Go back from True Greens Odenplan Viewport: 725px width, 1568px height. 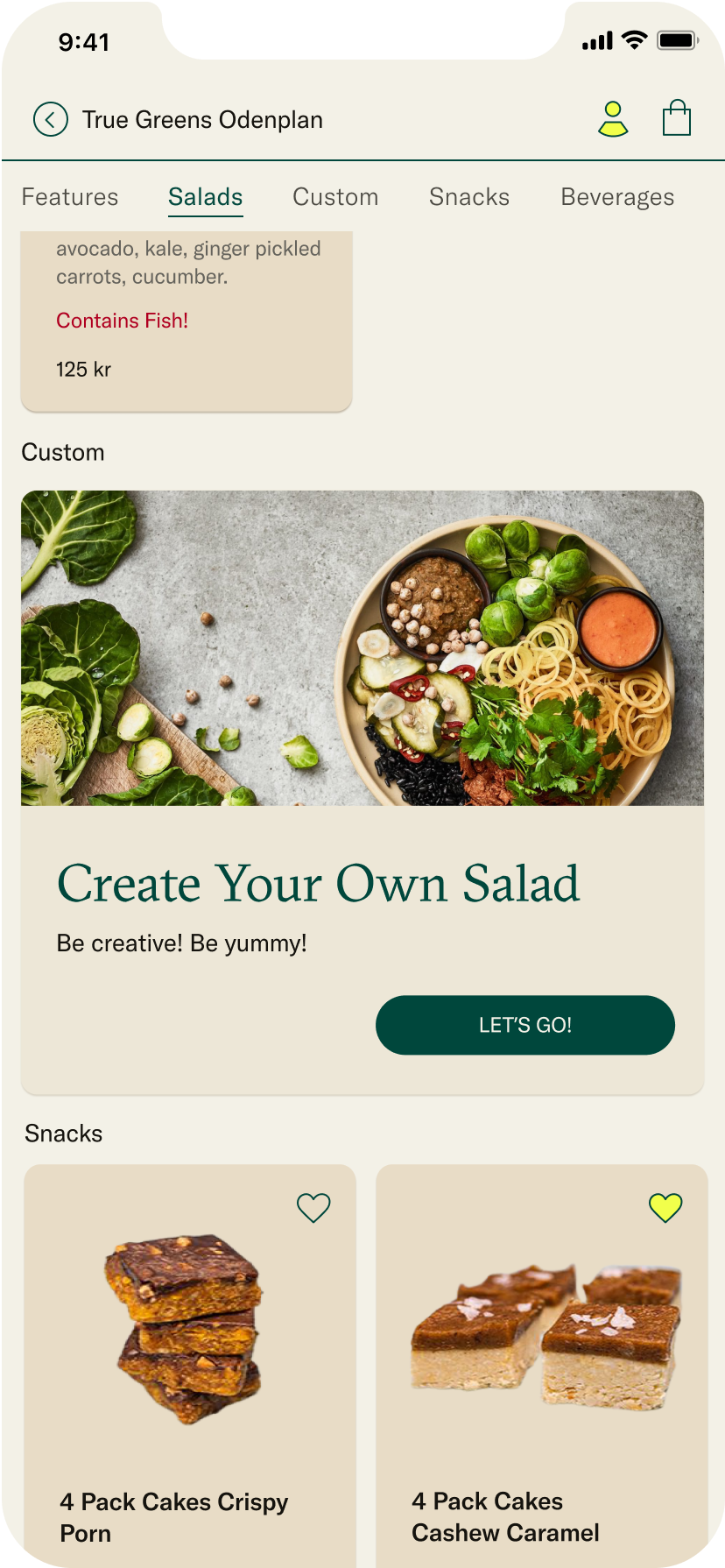tap(51, 119)
